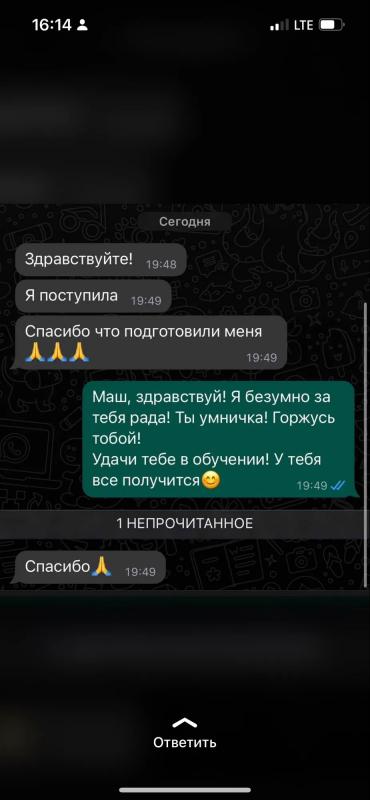
Task: Tap Ответить to reply to this story
Action: pyautogui.click(x=185, y=741)
